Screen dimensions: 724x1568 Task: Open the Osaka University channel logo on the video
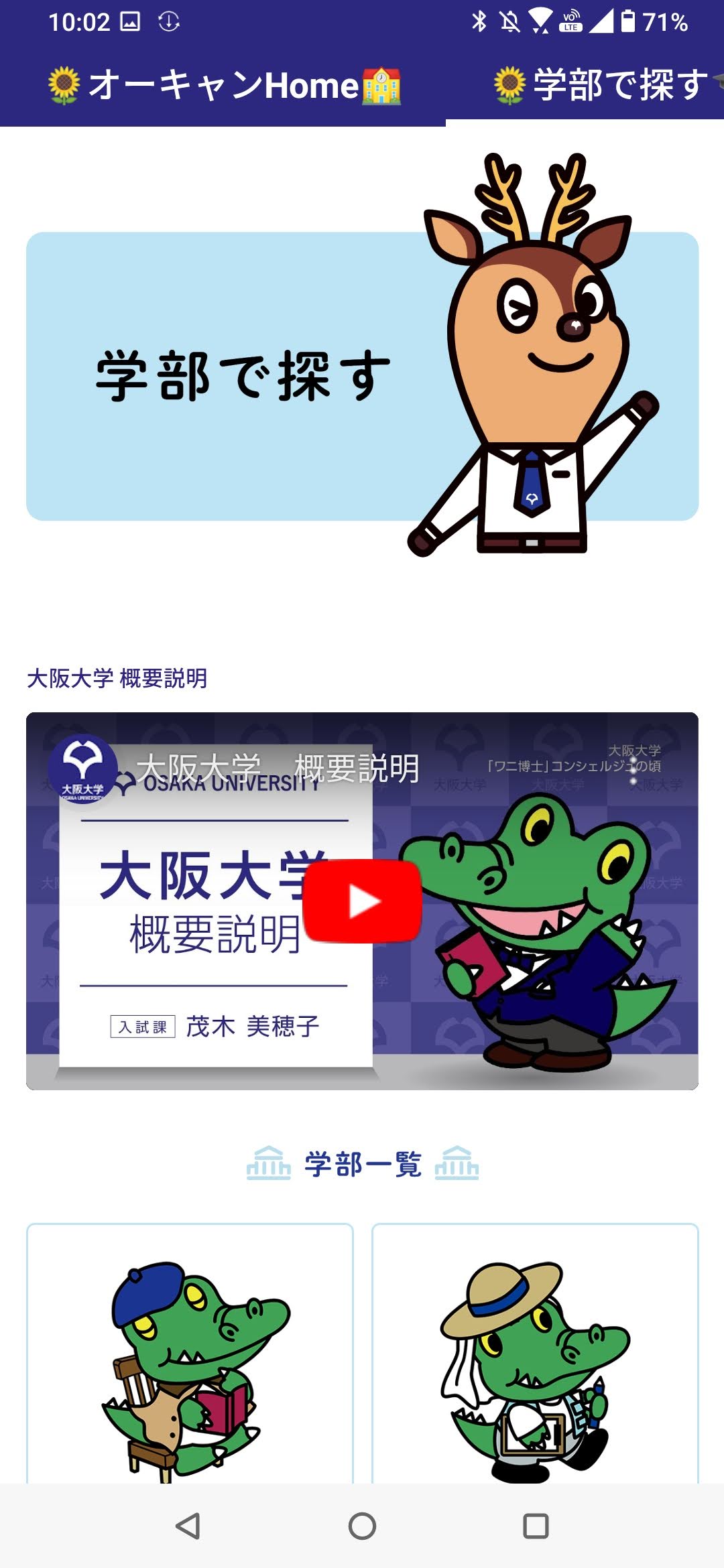(x=82, y=769)
